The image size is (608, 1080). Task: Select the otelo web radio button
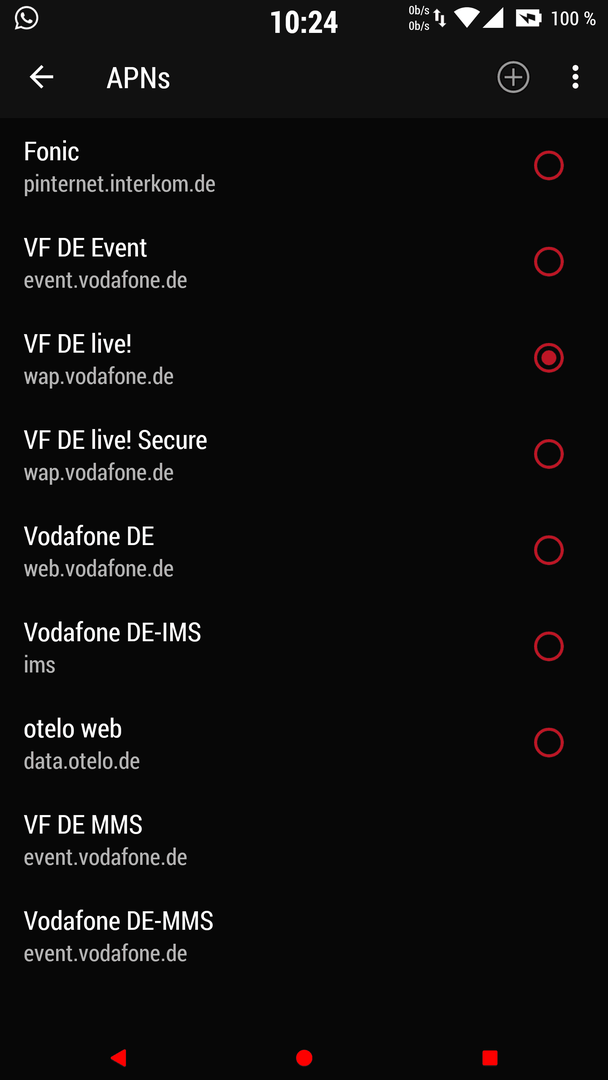click(549, 742)
